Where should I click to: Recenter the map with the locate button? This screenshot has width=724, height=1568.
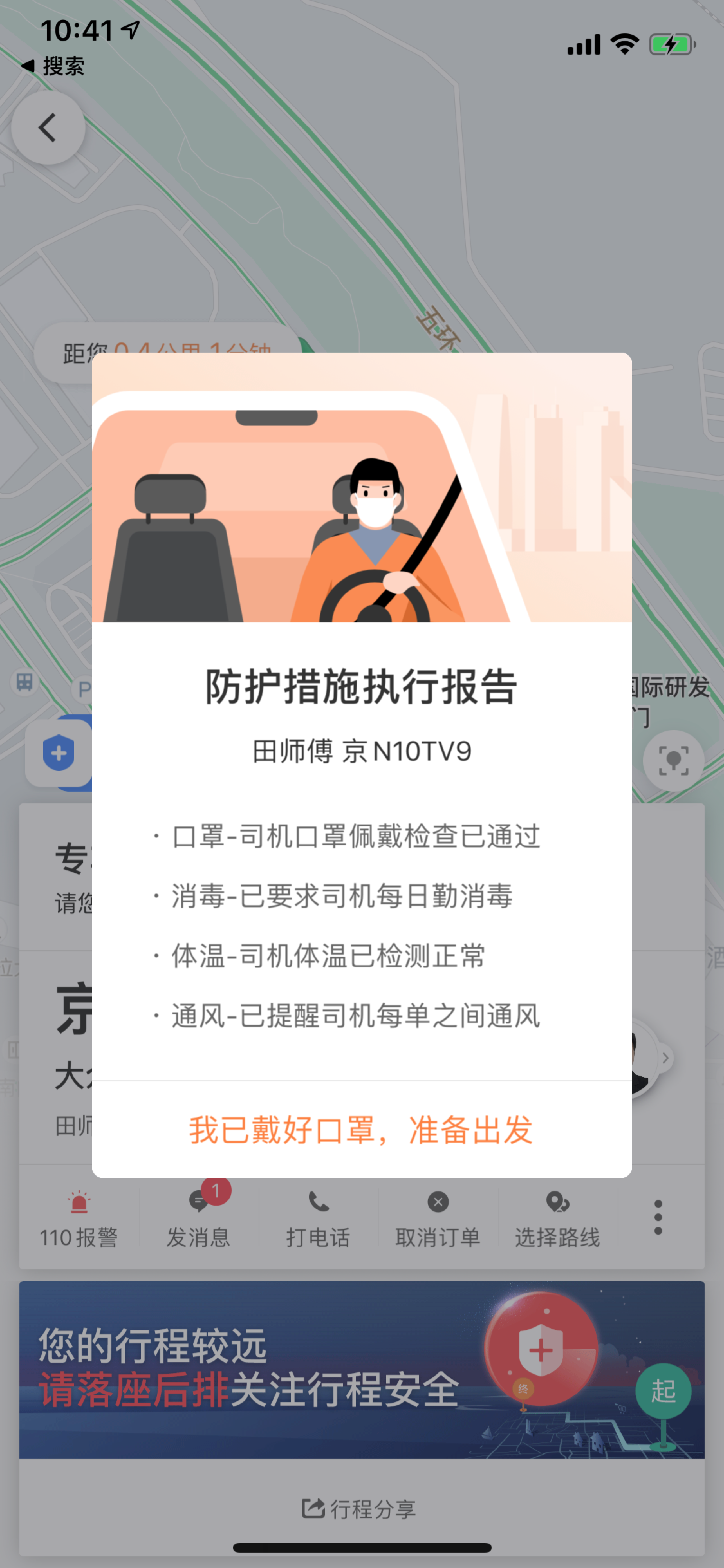coord(673,760)
